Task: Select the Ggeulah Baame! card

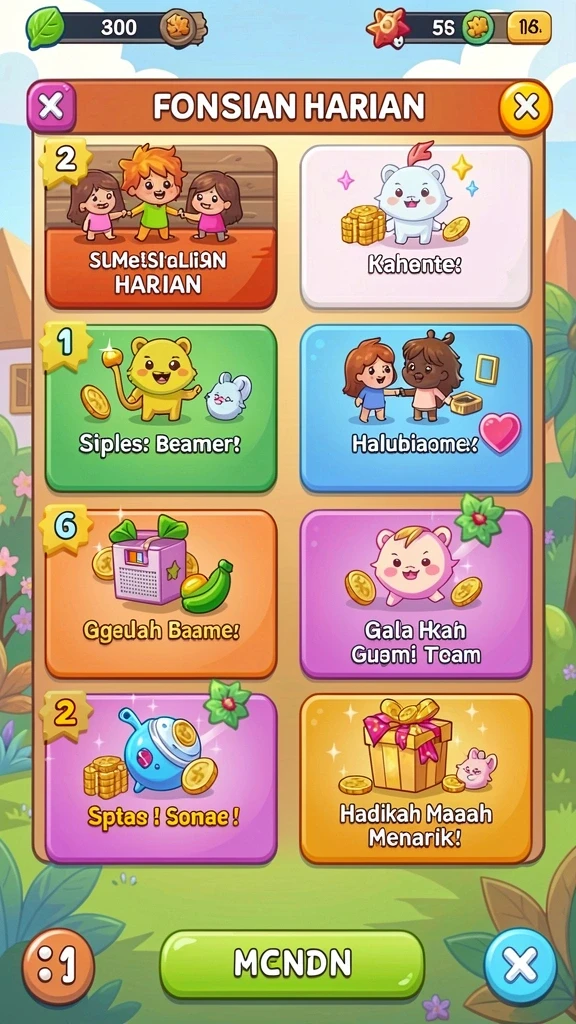Action: click(x=161, y=594)
